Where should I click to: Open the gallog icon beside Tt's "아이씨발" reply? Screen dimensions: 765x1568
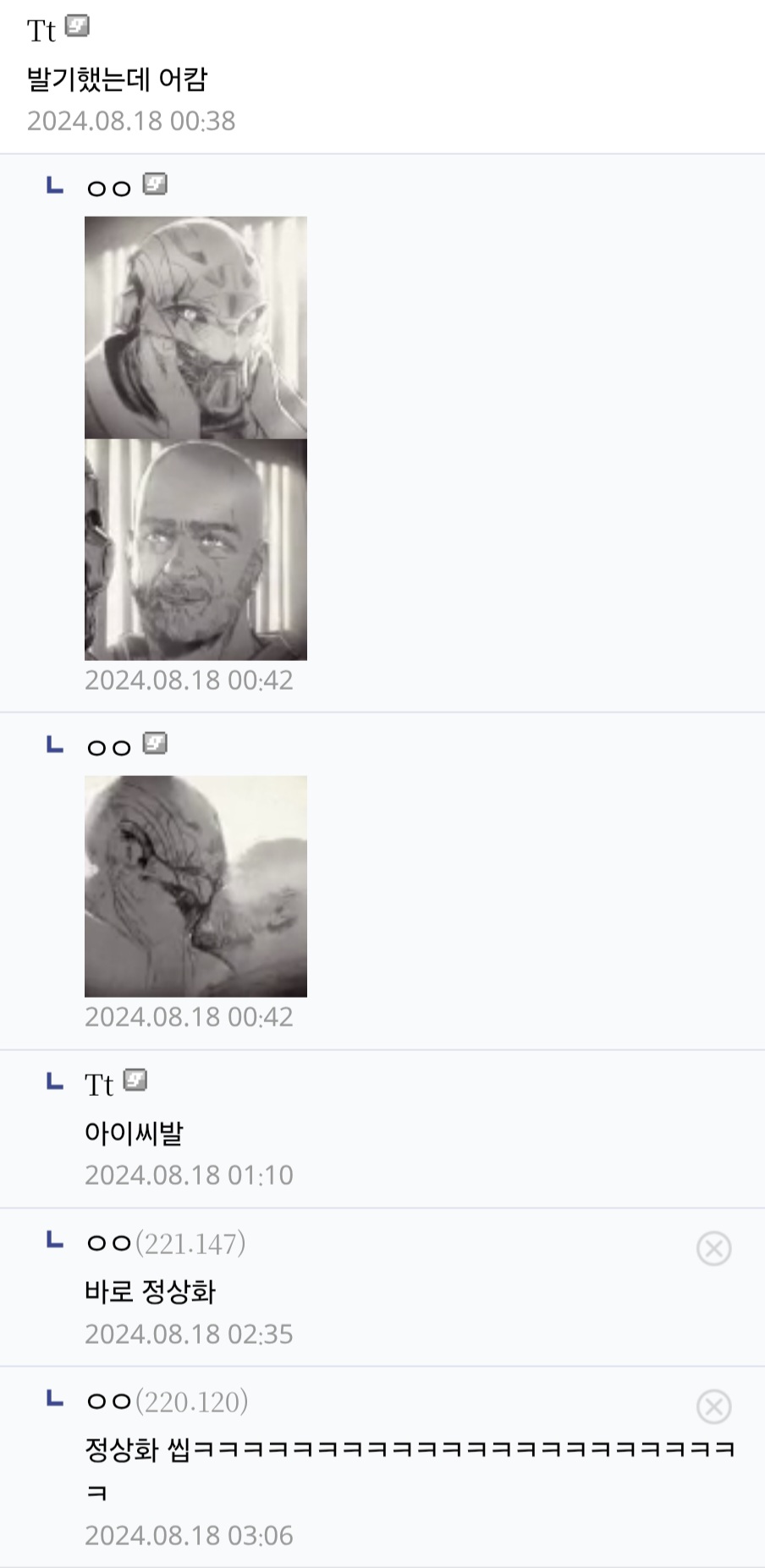click(x=135, y=1081)
